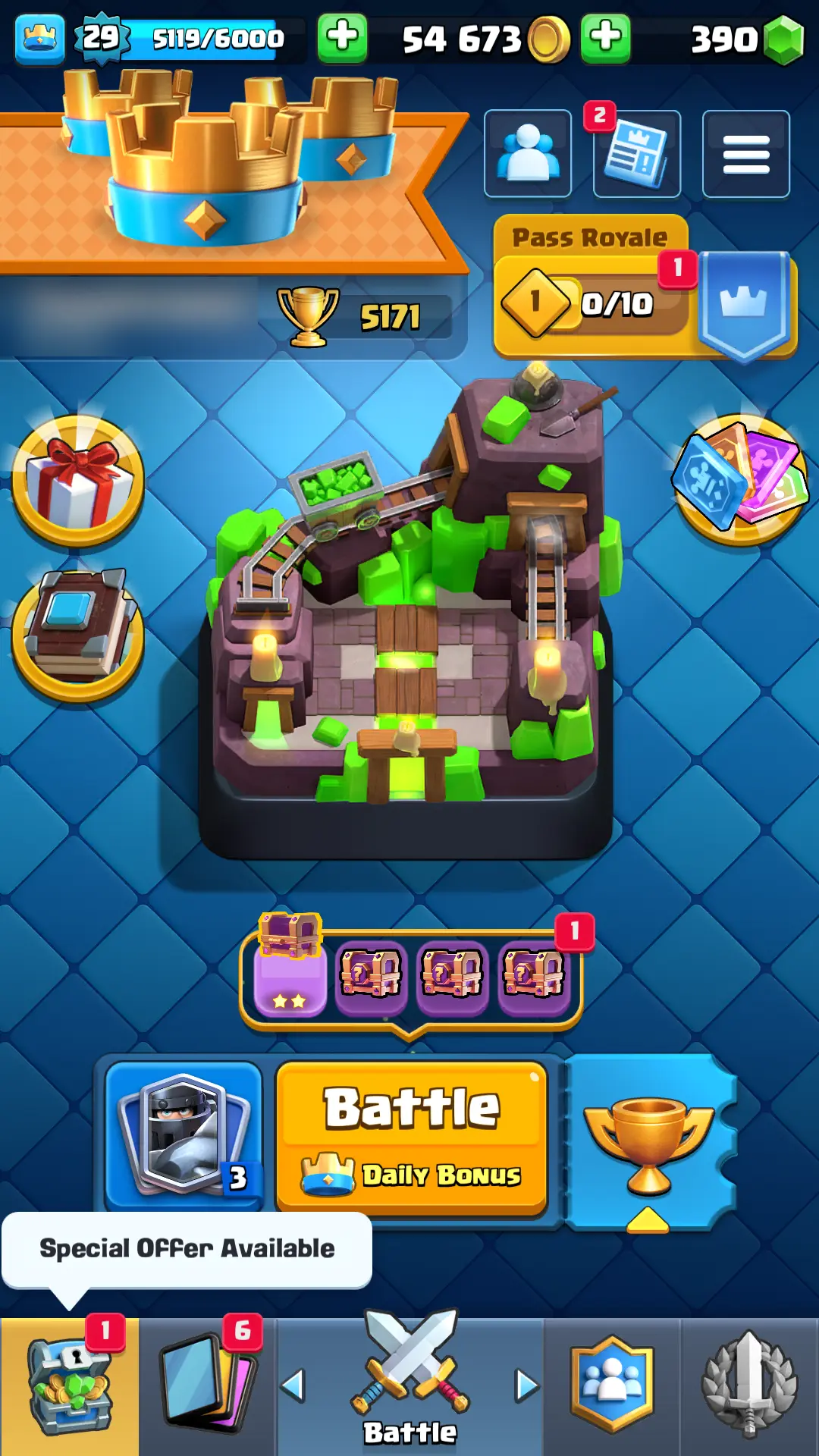Switch to the Shop tab
Screen dimensions: 819x1456
pyautogui.click(x=69, y=1386)
